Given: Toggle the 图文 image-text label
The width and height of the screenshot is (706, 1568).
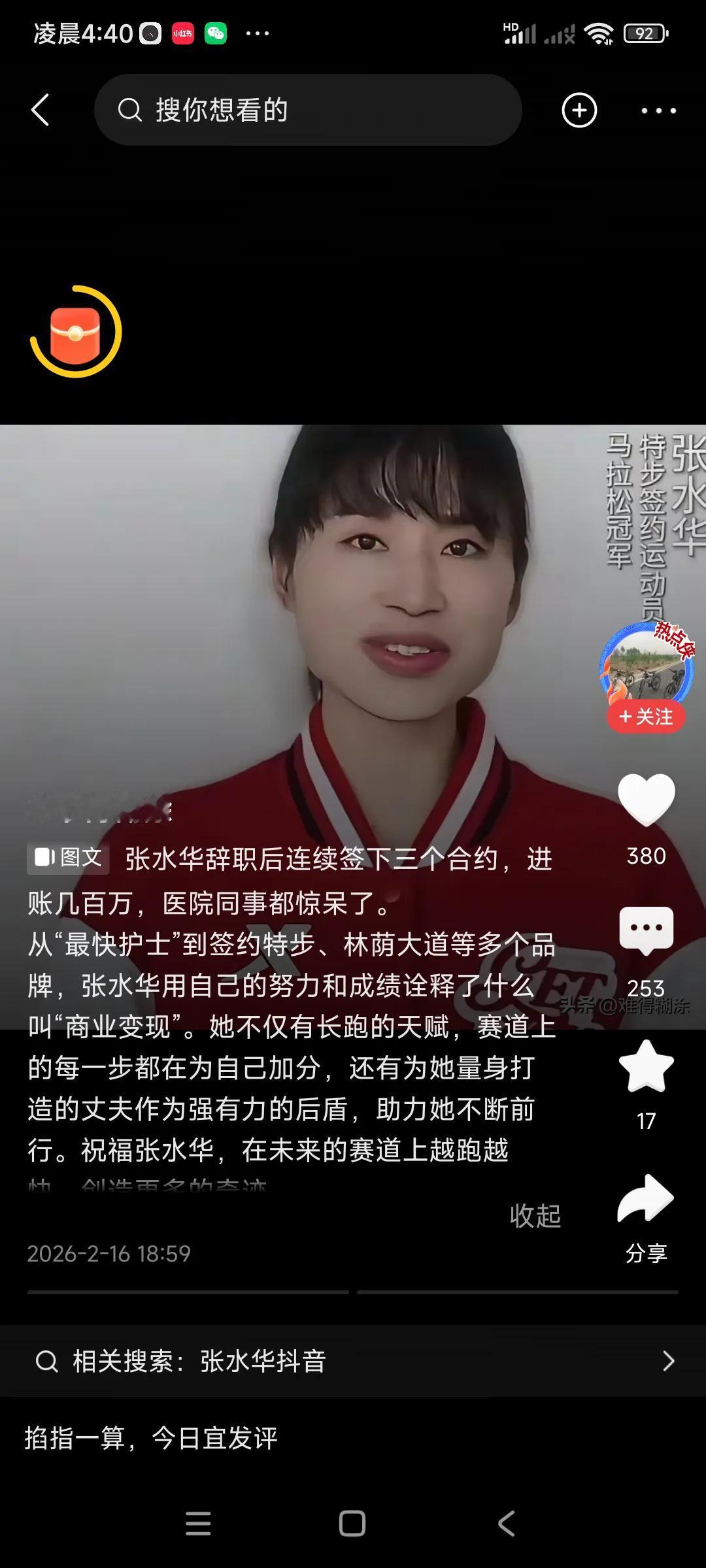Looking at the screenshot, I should pos(67,858).
